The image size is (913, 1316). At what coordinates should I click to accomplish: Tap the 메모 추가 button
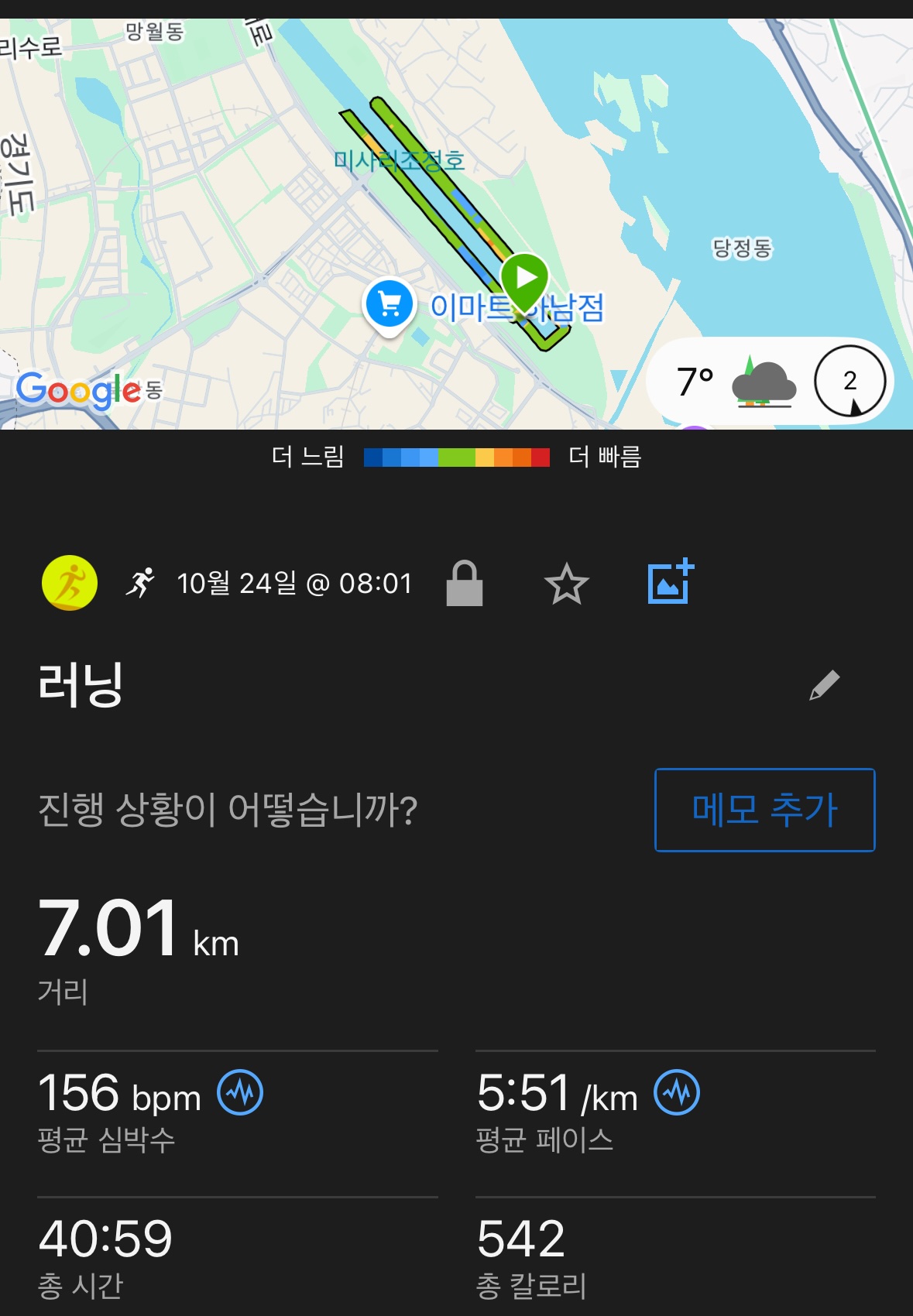(764, 810)
